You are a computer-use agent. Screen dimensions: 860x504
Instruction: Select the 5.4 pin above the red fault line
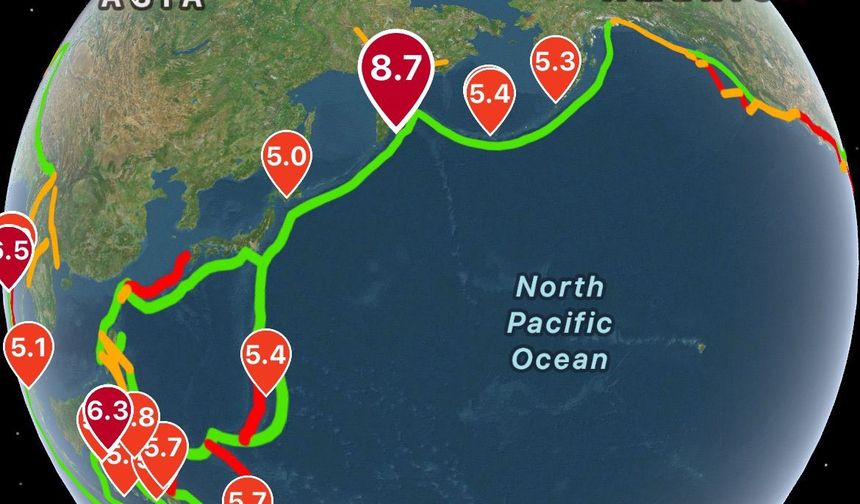[x=266, y=355]
